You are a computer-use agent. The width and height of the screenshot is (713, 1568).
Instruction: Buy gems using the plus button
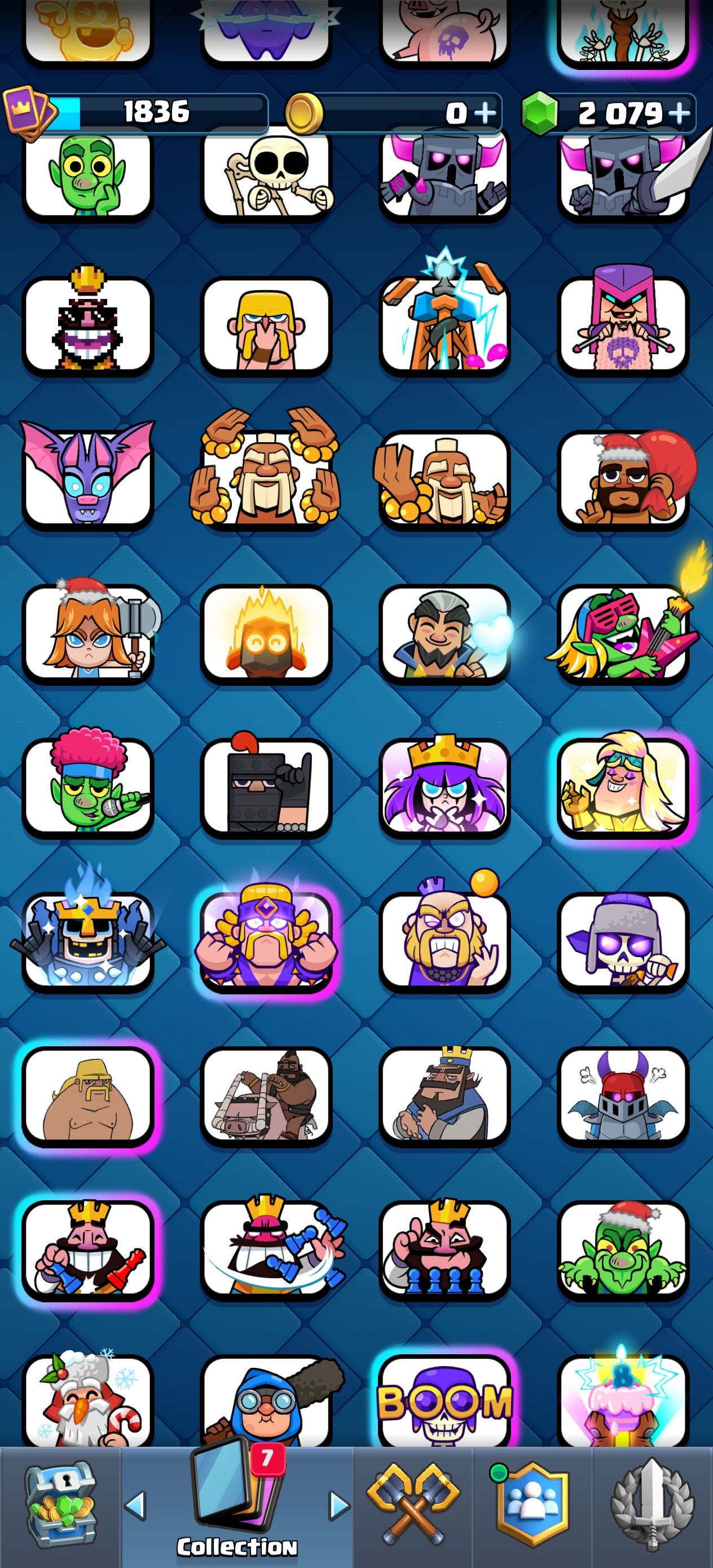pyautogui.click(x=679, y=113)
